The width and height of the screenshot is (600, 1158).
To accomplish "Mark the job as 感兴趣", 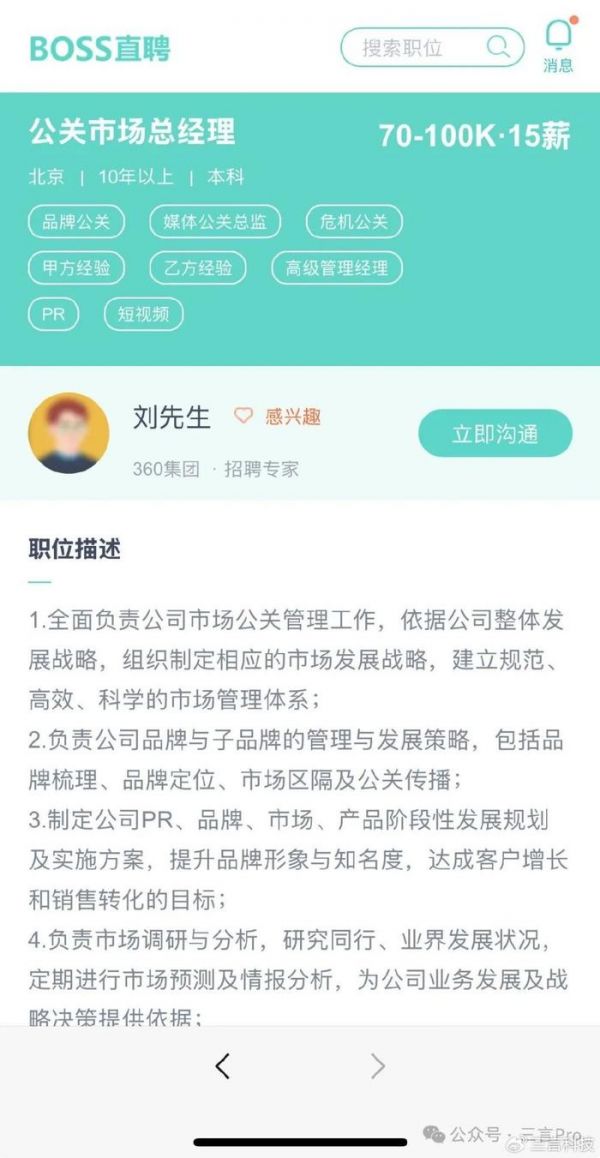I will pos(277,416).
